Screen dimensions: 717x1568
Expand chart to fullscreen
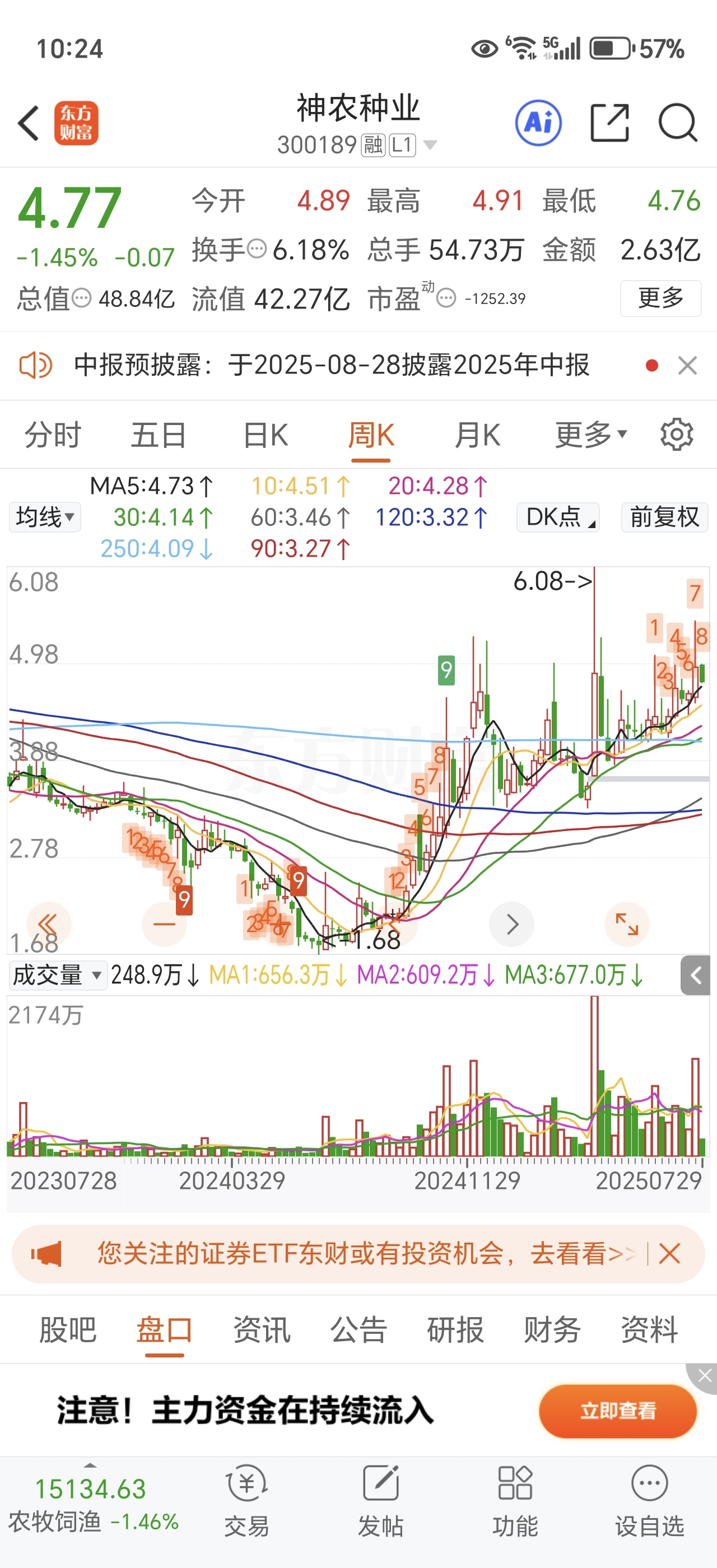[x=626, y=924]
